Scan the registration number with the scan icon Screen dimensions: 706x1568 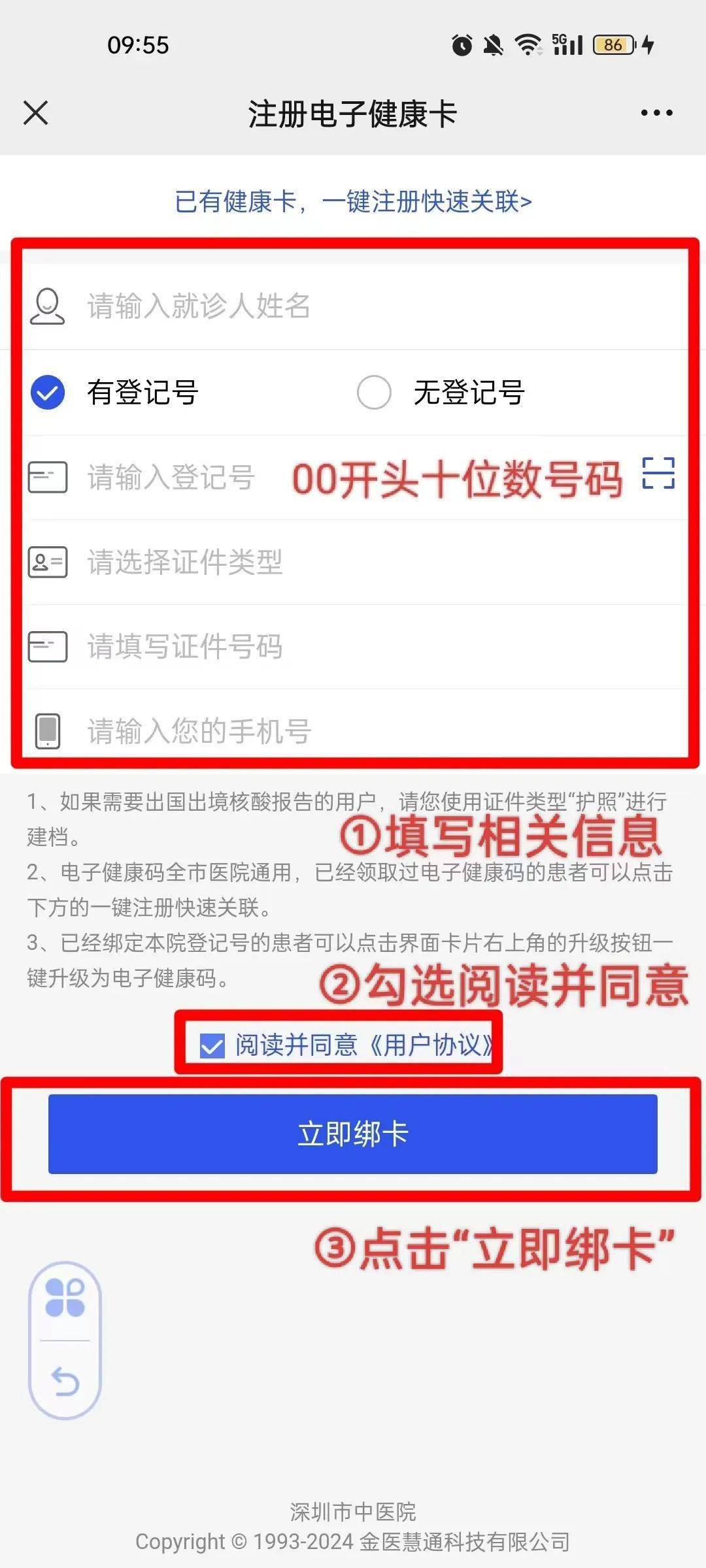658,473
